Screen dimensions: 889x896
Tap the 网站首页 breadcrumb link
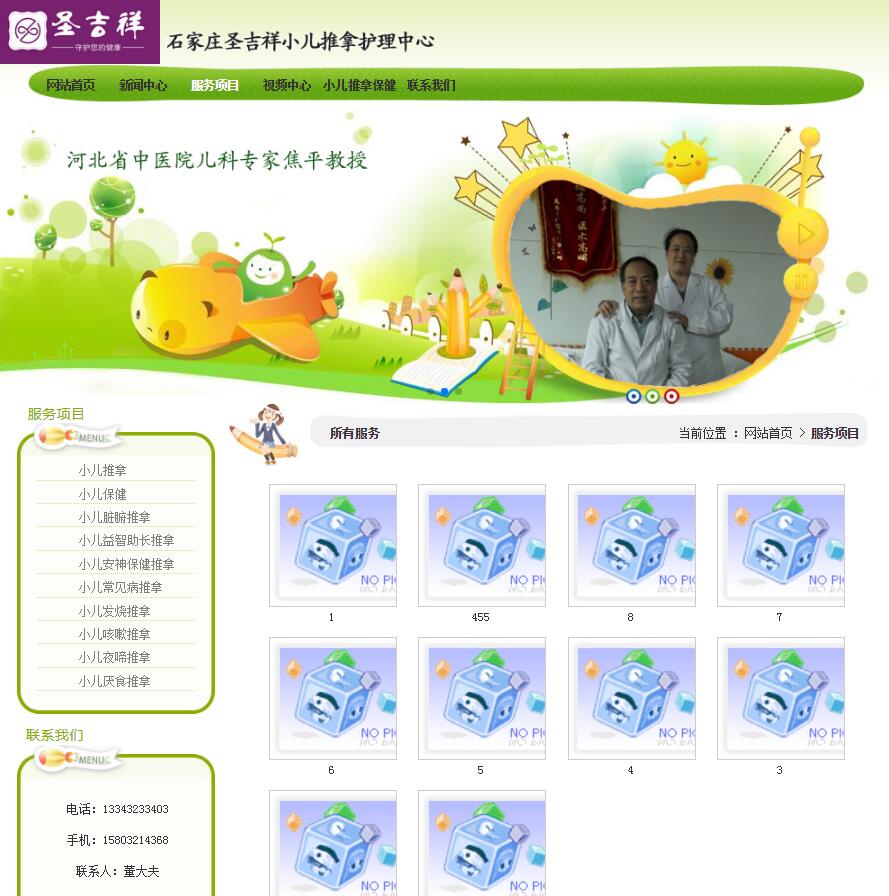point(768,434)
